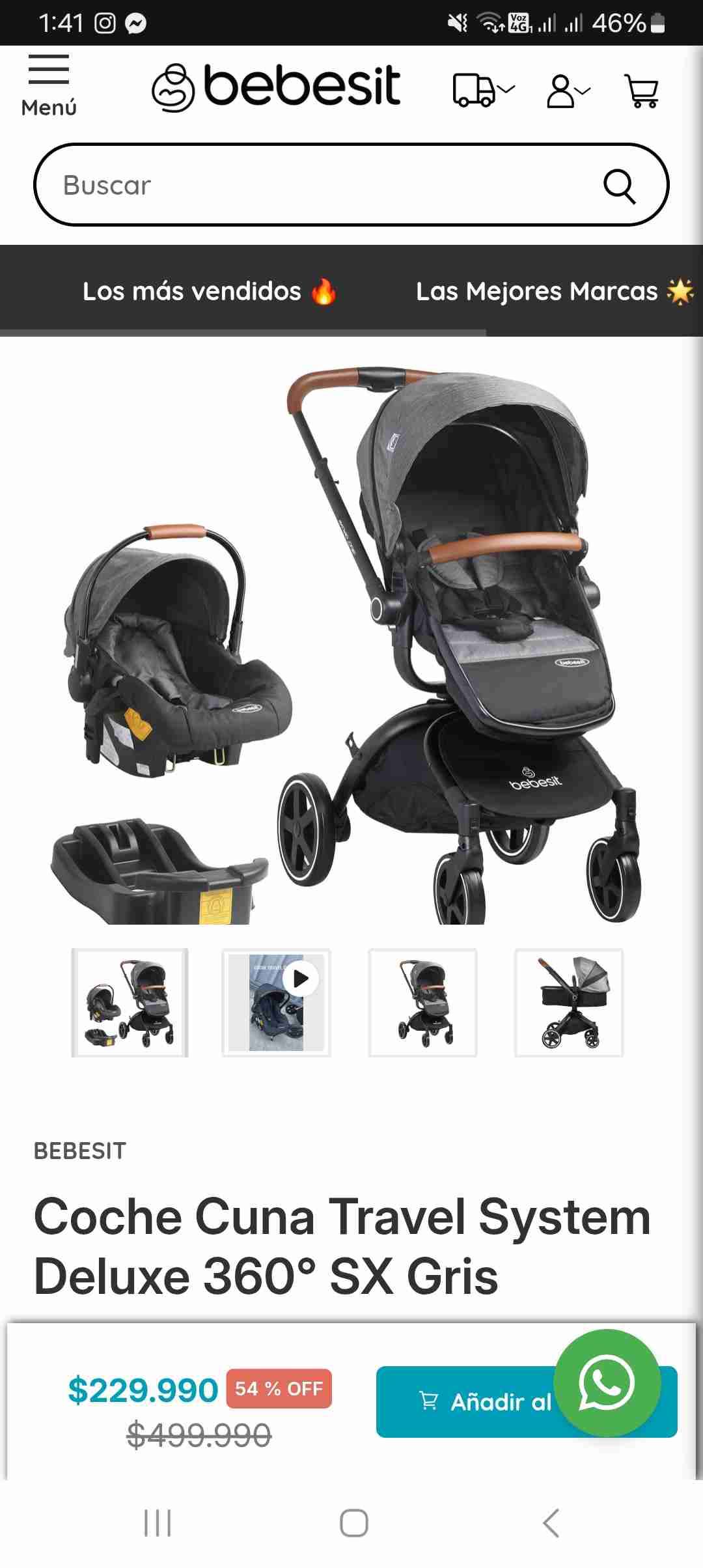This screenshot has height=1568, width=703.
Task: Play the product video thumbnail
Action: (x=277, y=1003)
